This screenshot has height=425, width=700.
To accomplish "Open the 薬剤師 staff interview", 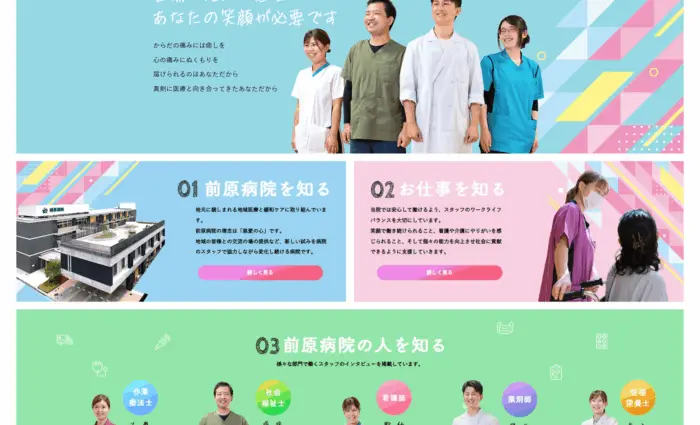I will [519, 398].
